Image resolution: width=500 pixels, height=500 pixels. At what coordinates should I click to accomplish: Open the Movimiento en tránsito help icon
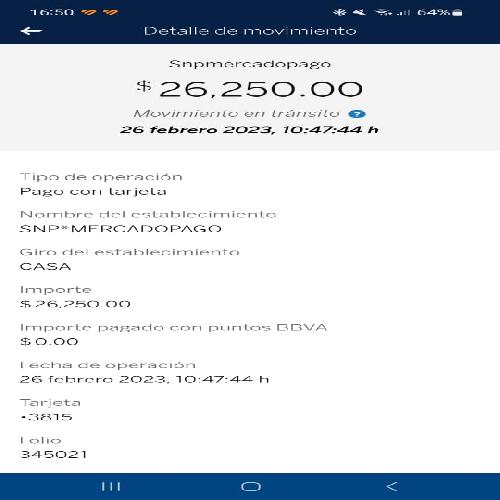point(357,114)
